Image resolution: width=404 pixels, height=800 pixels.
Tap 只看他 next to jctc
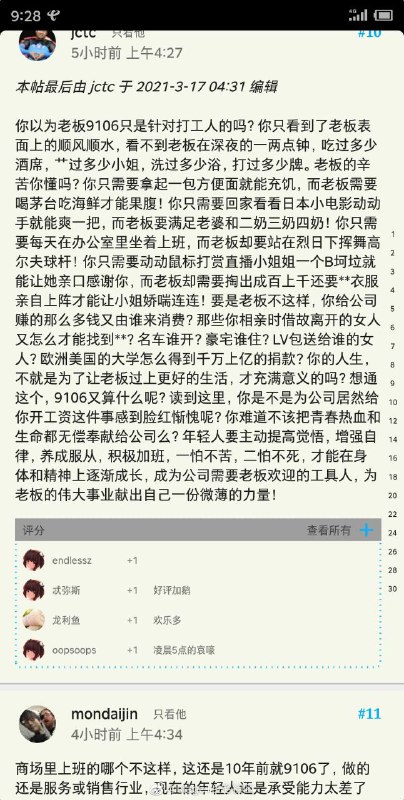[x=128, y=34]
